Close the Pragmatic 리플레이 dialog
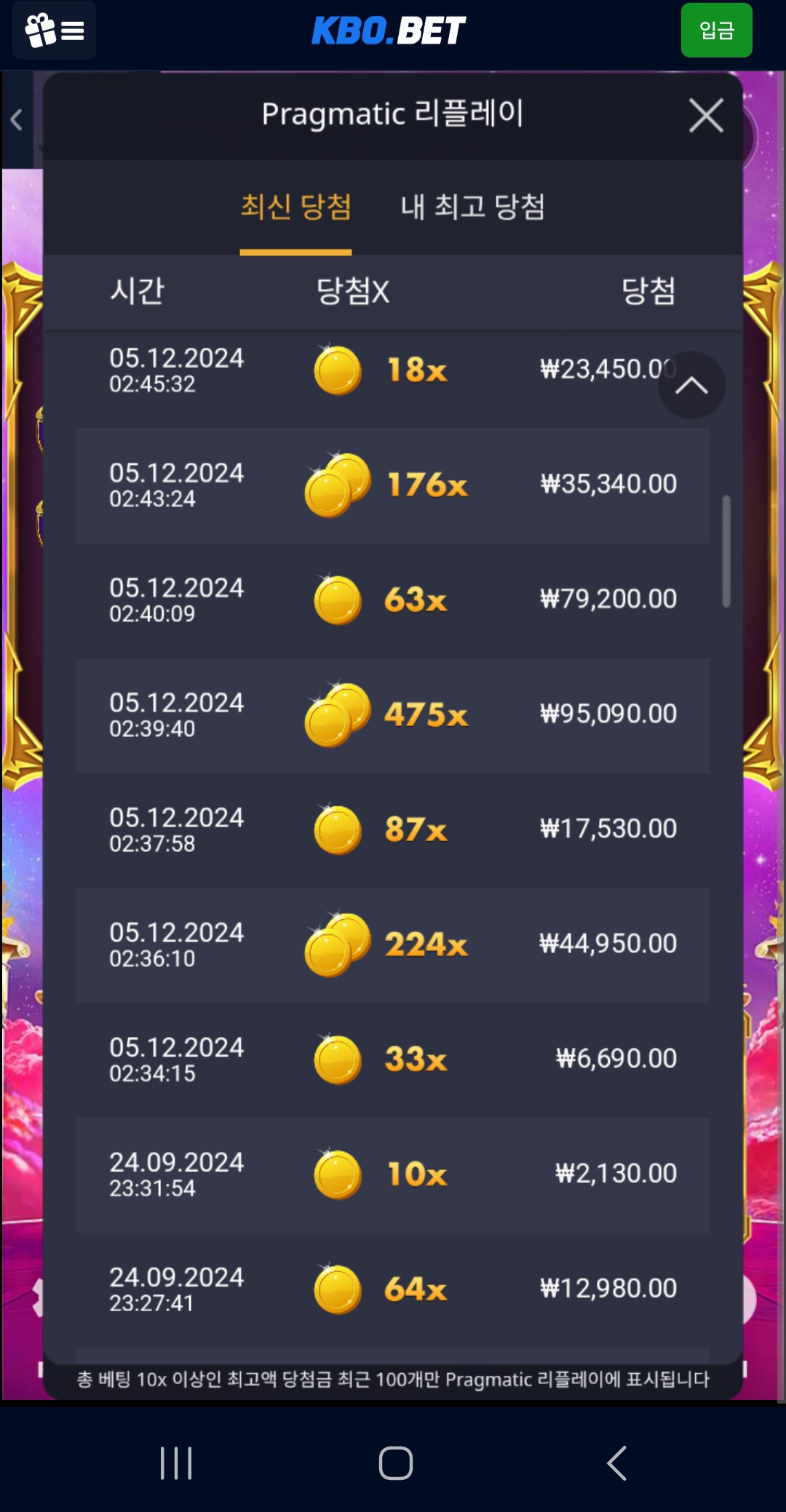This screenshot has width=786, height=1512. [706, 116]
